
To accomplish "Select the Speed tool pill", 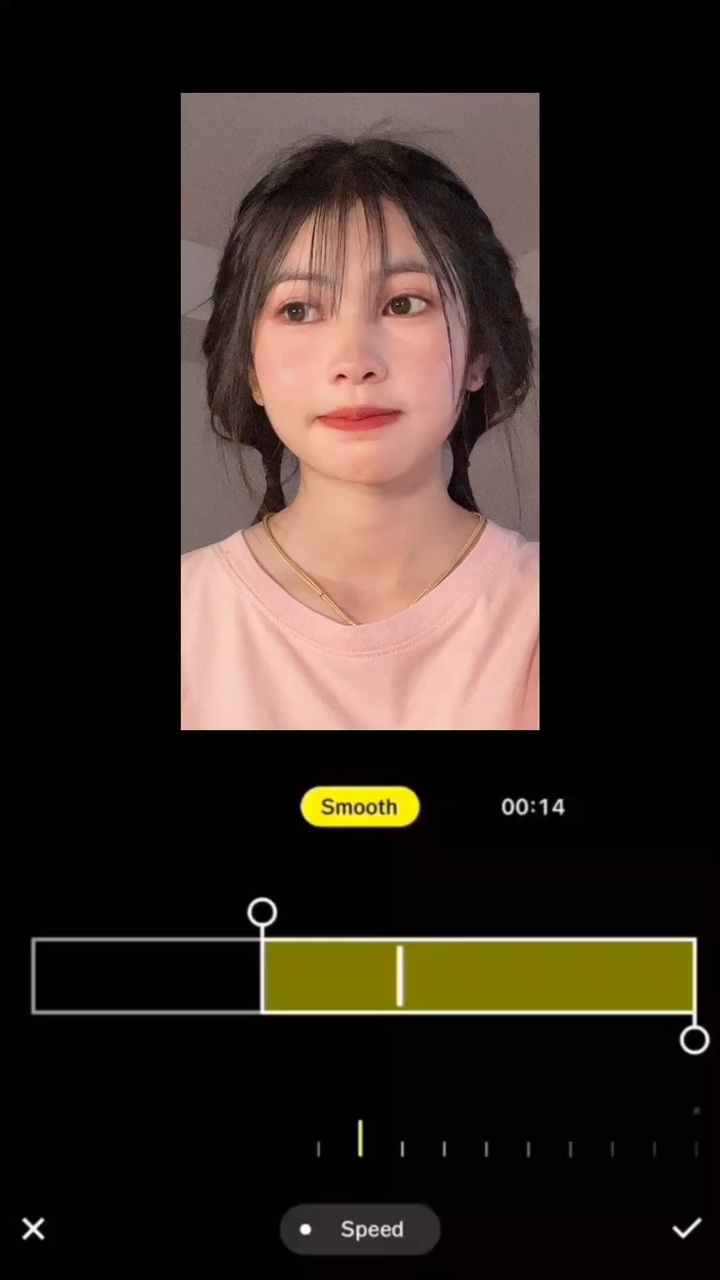I will coord(360,1229).
